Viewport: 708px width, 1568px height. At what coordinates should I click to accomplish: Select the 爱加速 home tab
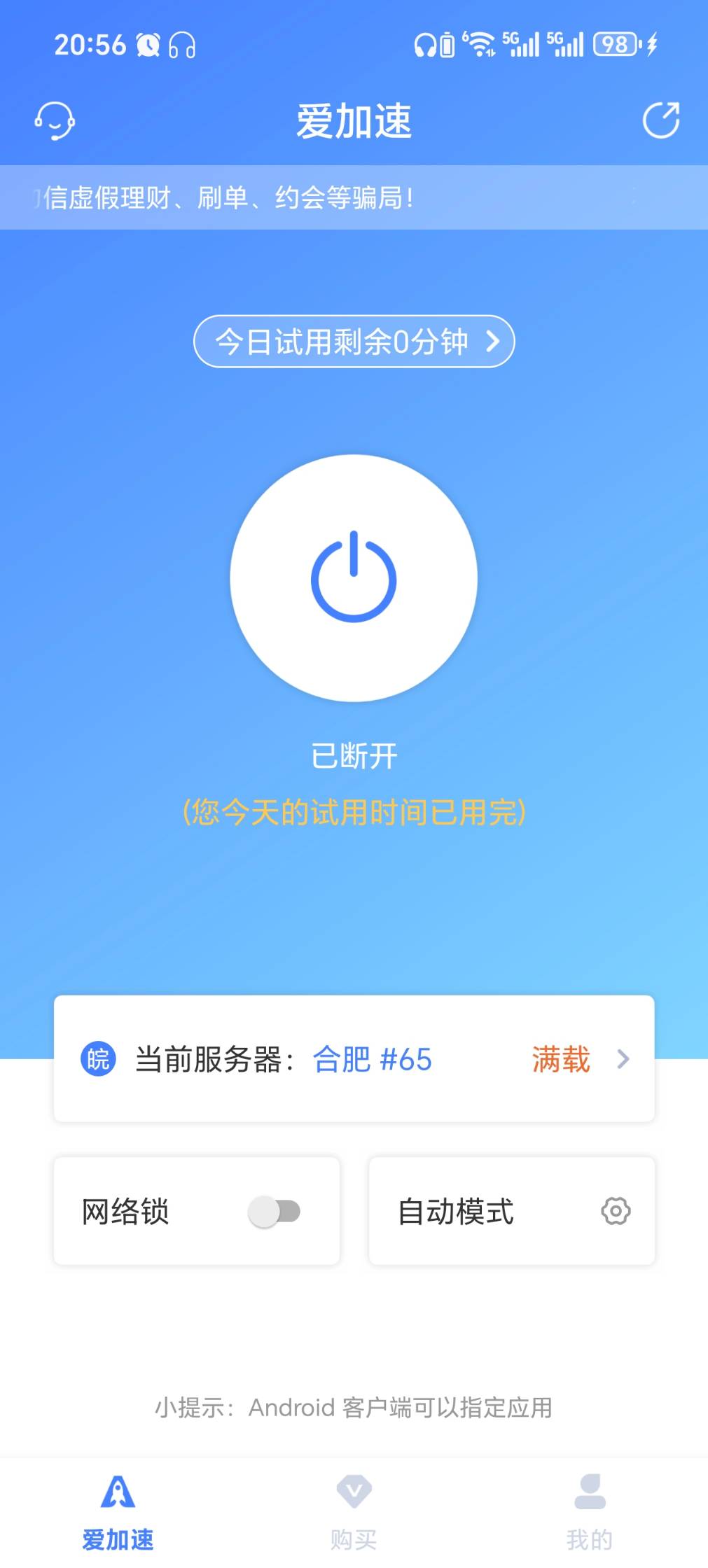click(118, 1512)
